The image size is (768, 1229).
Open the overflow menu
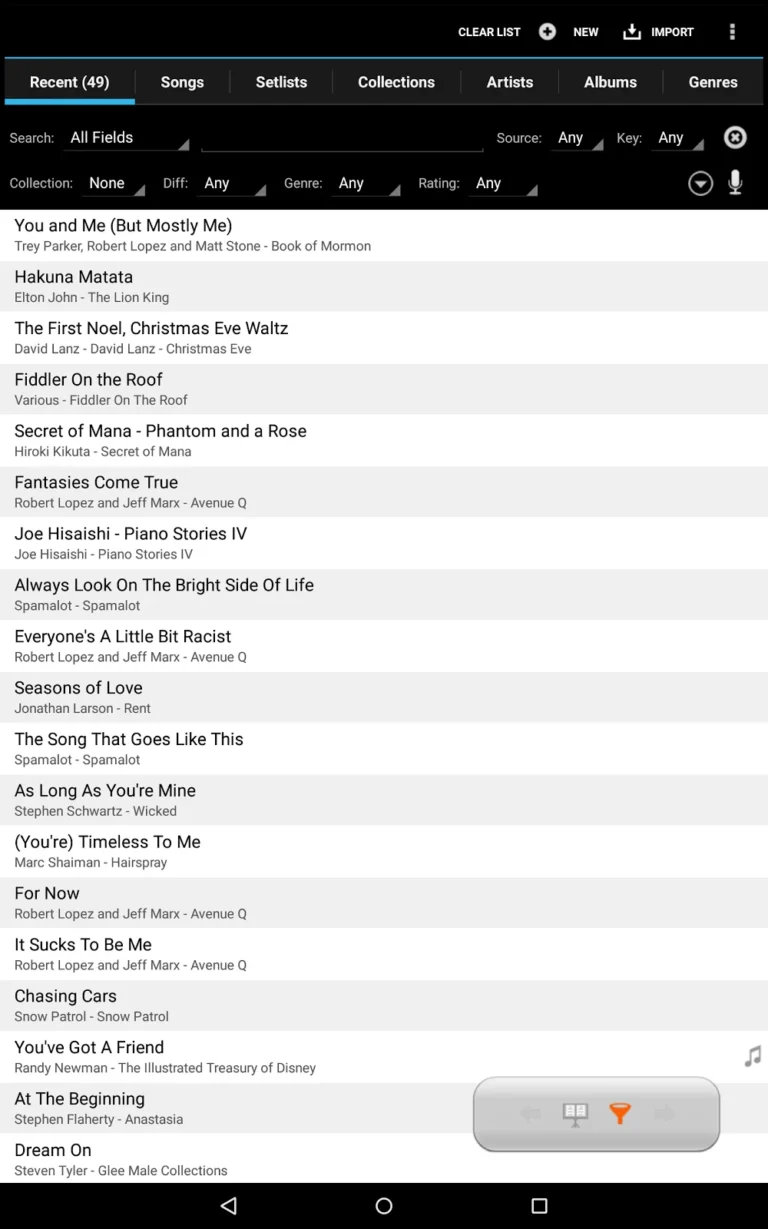click(x=732, y=32)
